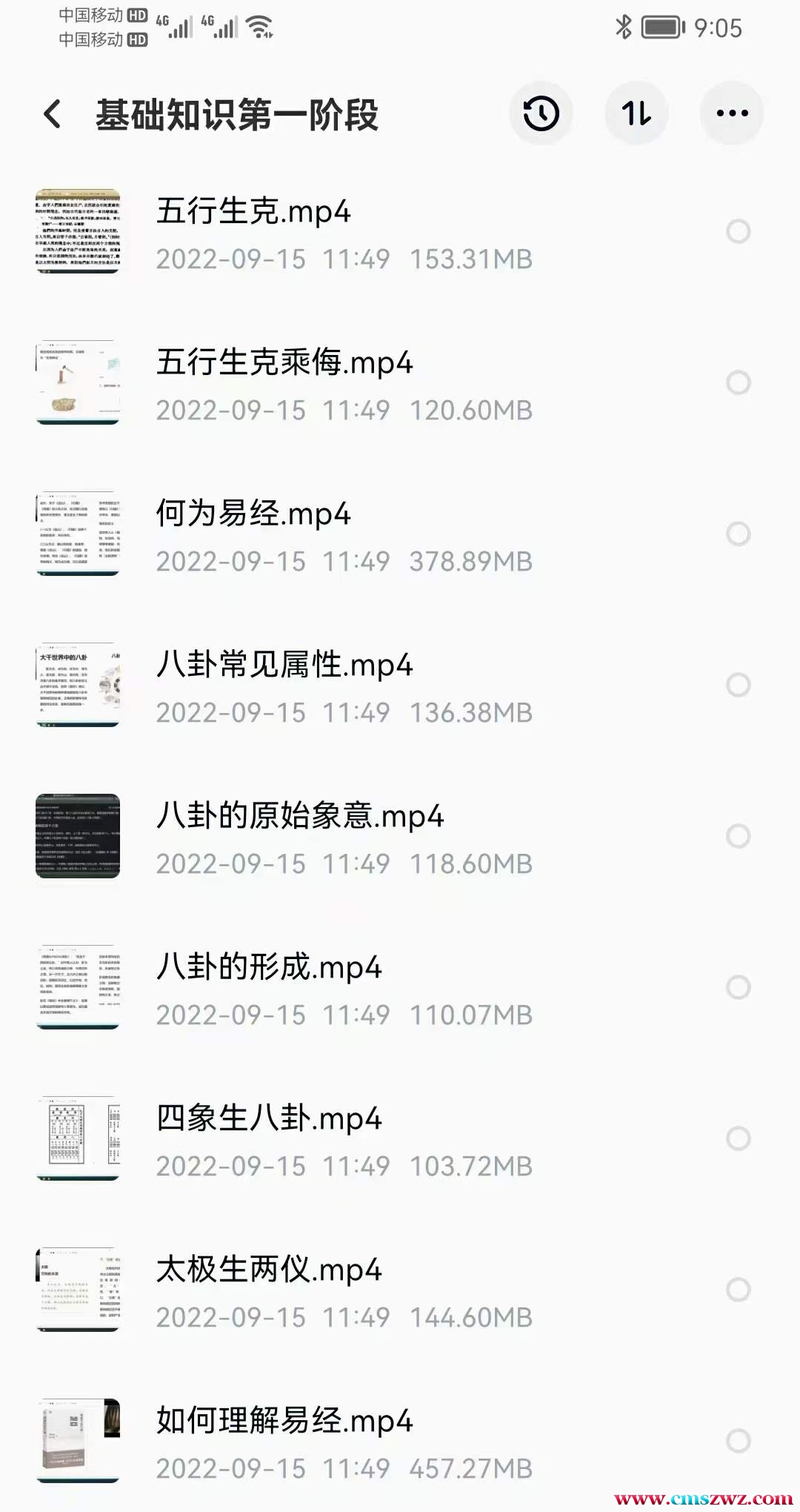Go back from 基础知识第一阶段 folder
This screenshot has height=1512, width=800.
[x=53, y=114]
